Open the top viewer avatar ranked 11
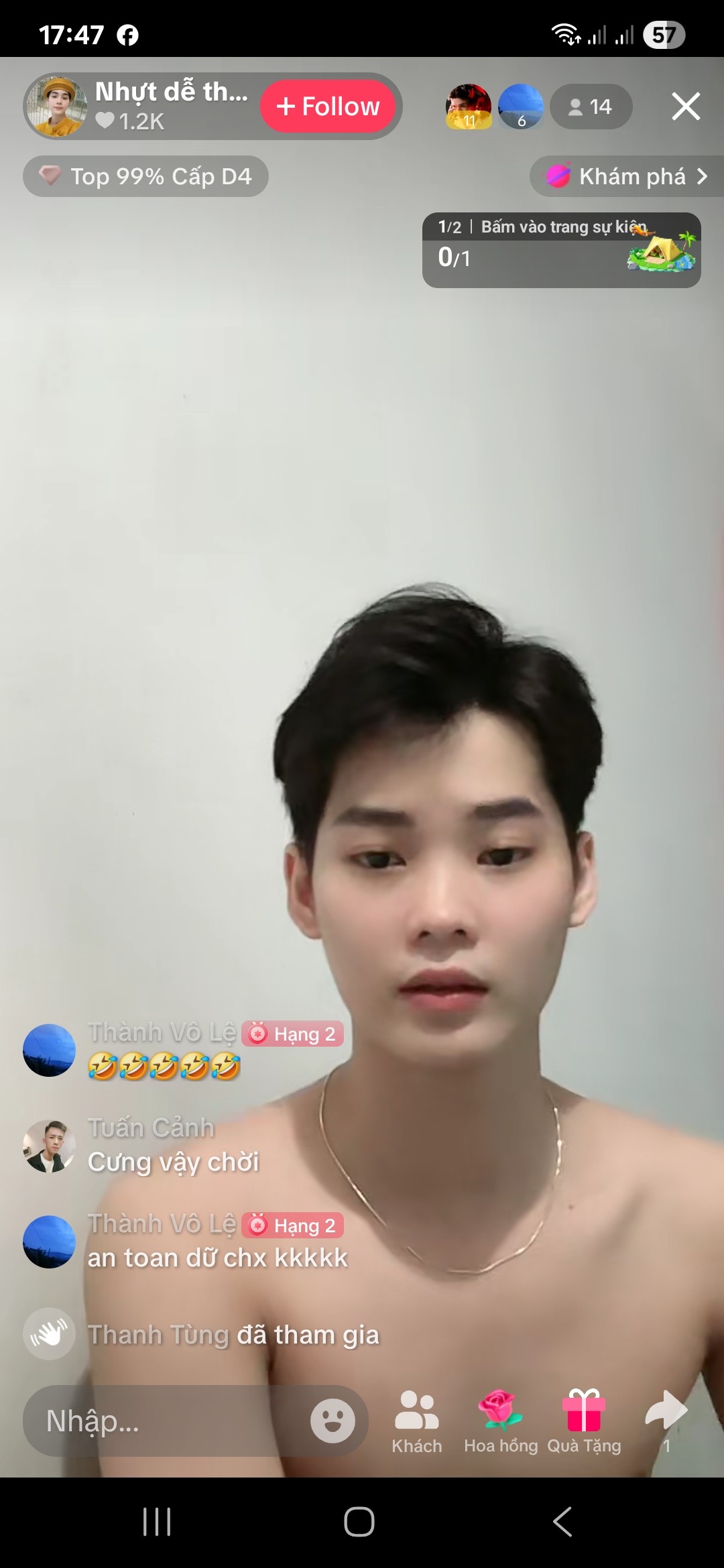 469,106
